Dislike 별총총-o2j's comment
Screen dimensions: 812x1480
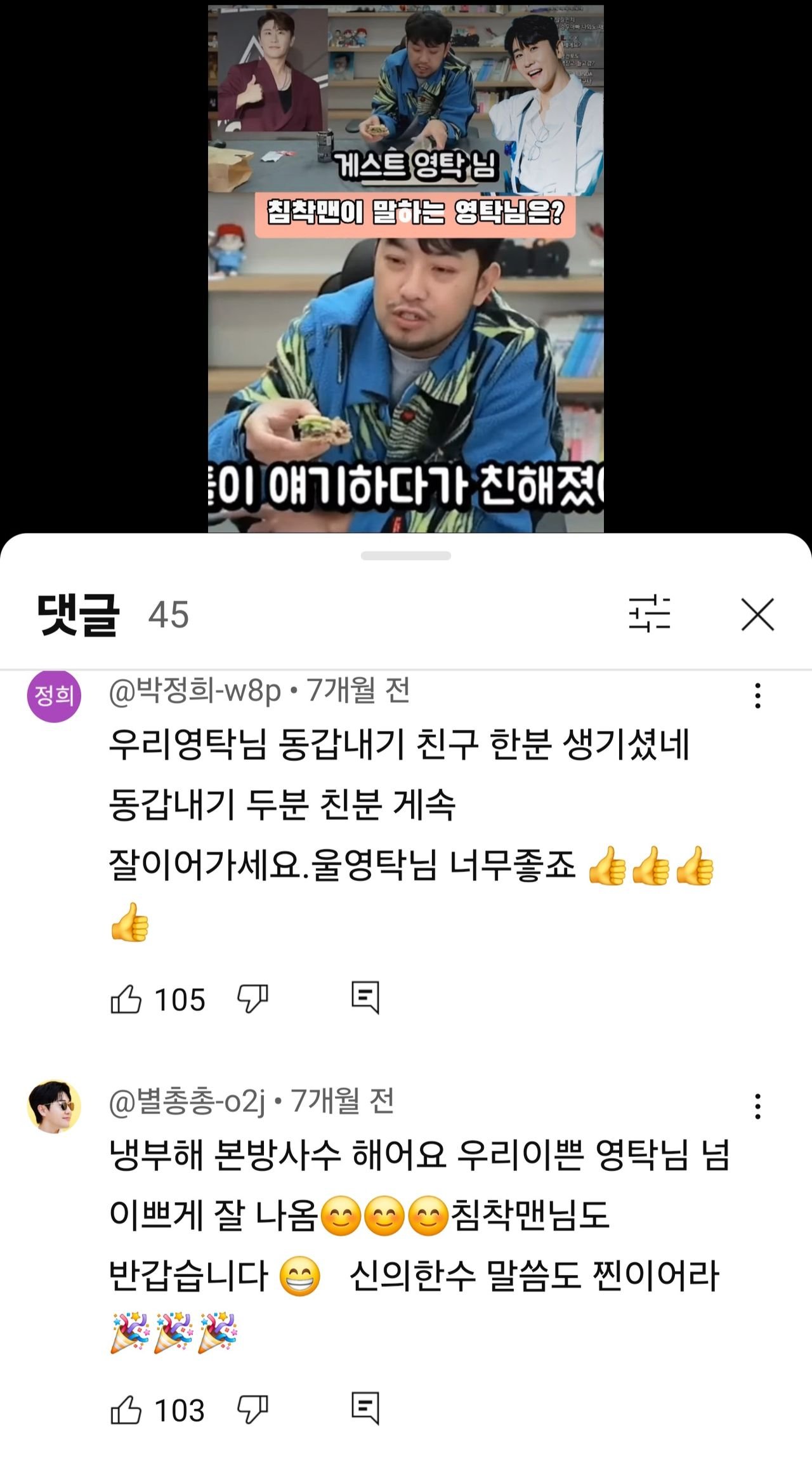pyautogui.click(x=252, y=1410)
